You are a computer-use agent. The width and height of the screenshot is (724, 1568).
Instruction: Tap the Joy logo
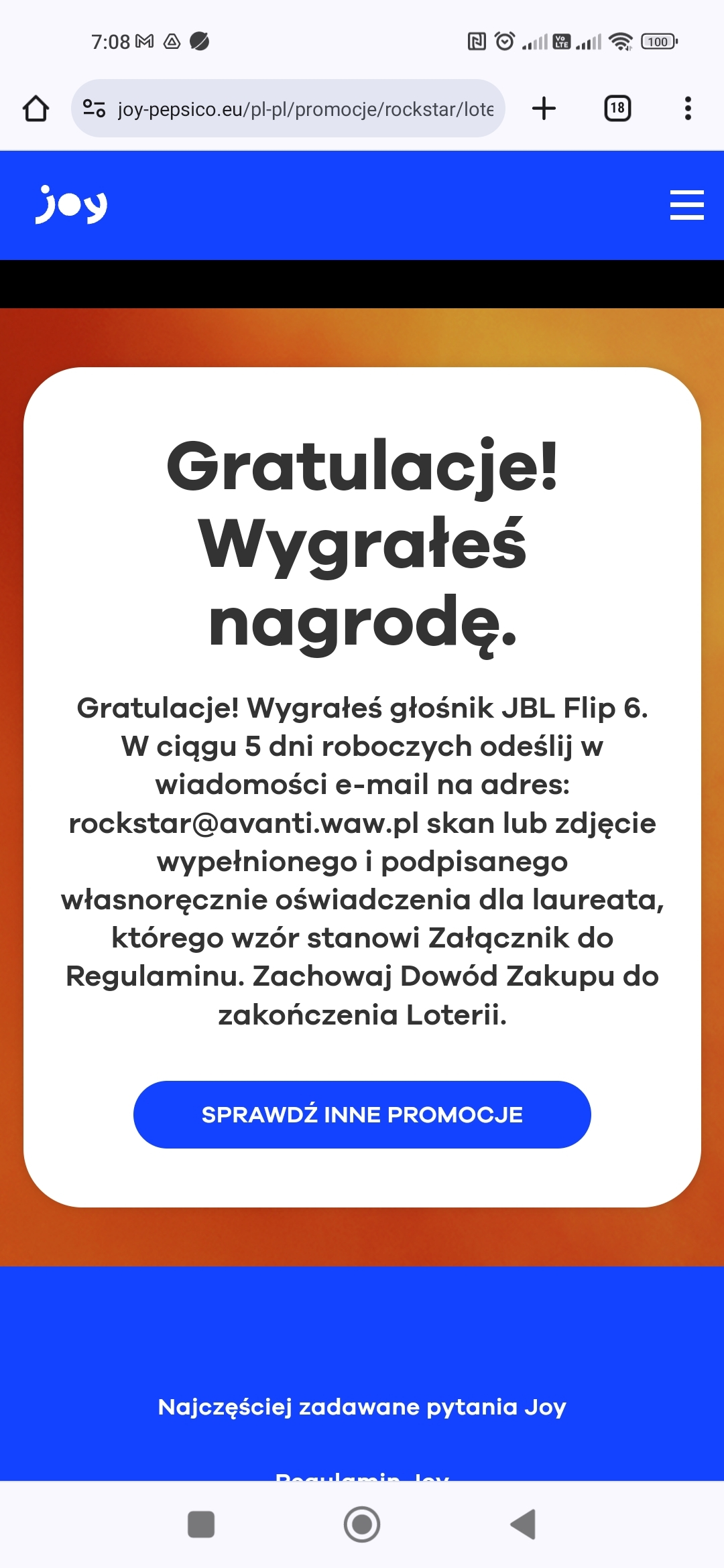[72, 205]
